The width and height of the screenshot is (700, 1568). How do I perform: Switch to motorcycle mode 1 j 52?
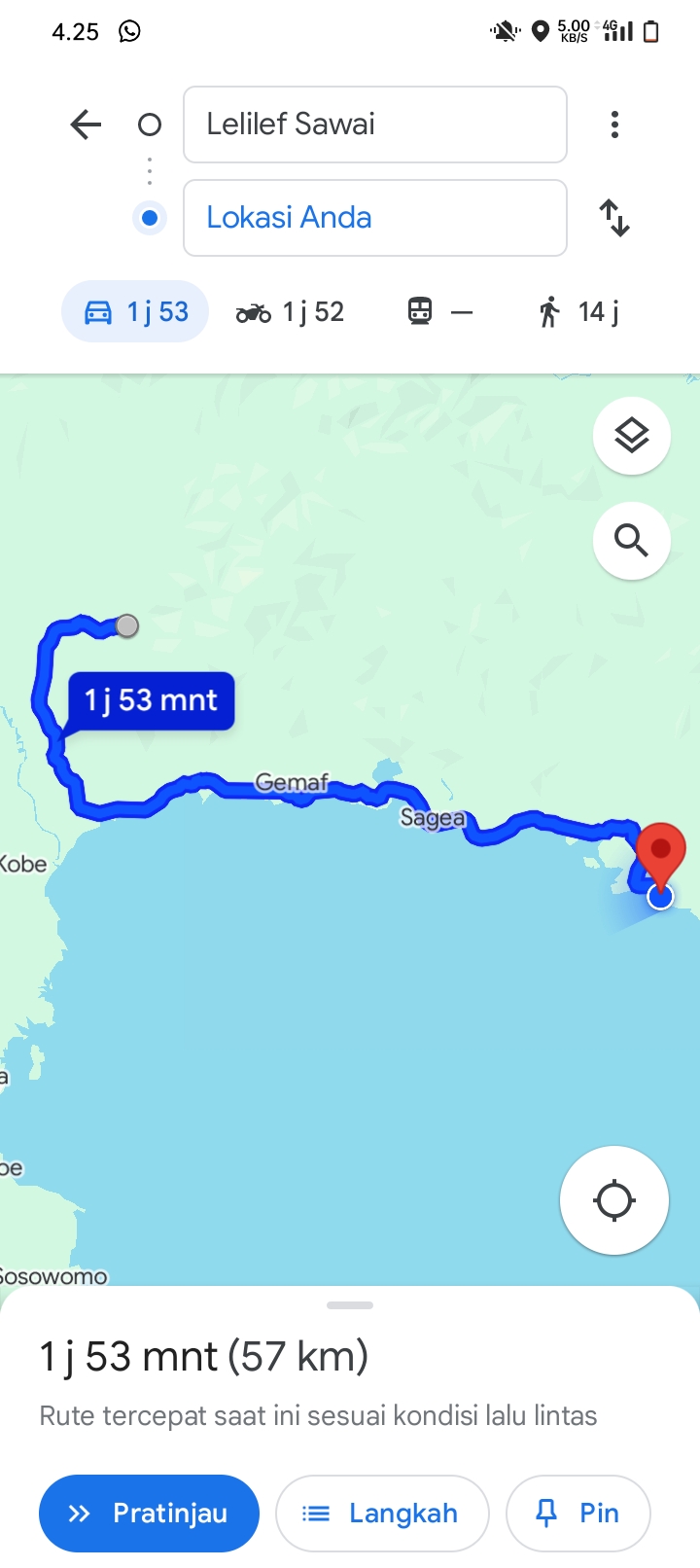point(290,311)
